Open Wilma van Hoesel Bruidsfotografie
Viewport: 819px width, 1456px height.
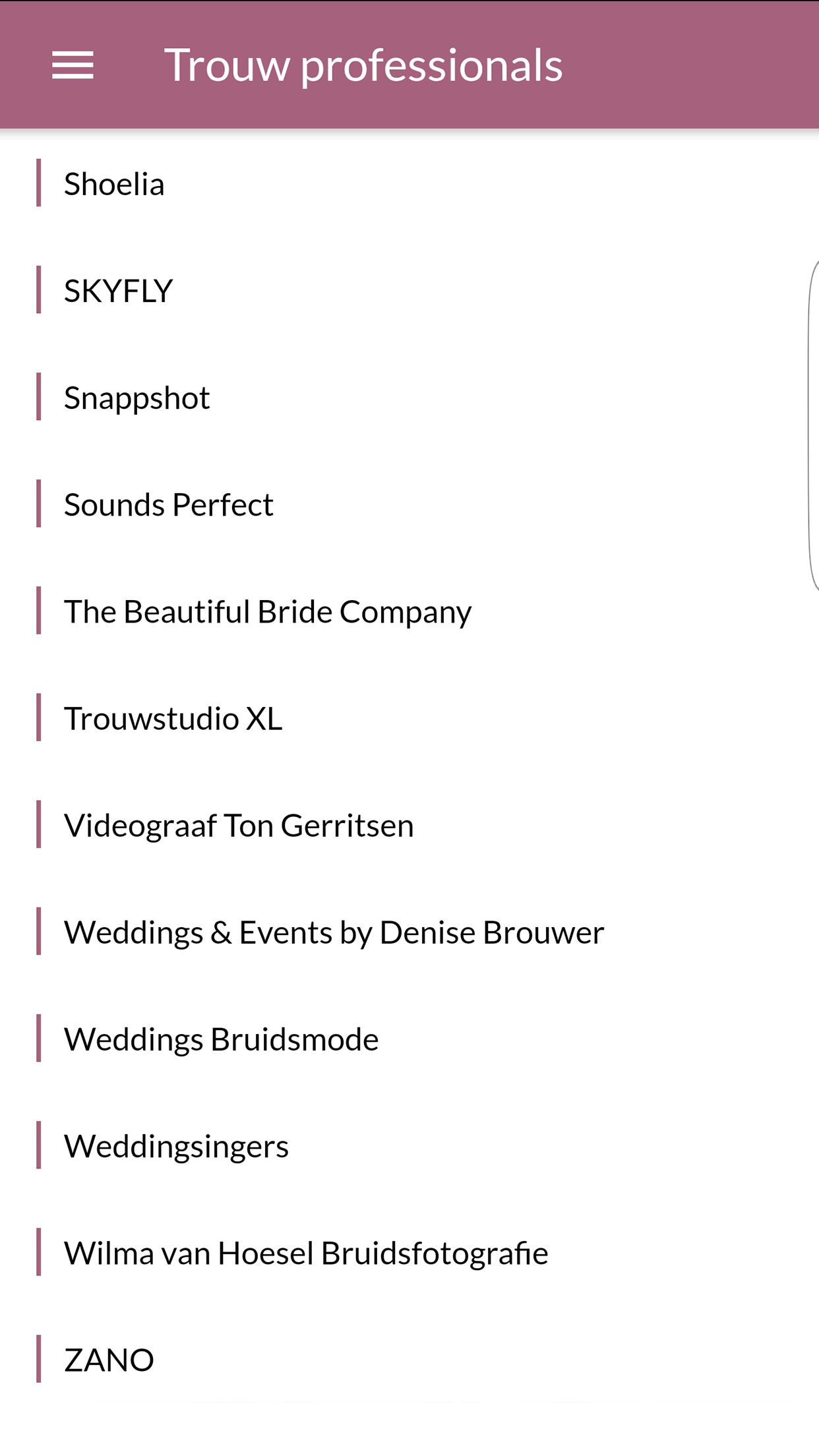pos(305,1251)
